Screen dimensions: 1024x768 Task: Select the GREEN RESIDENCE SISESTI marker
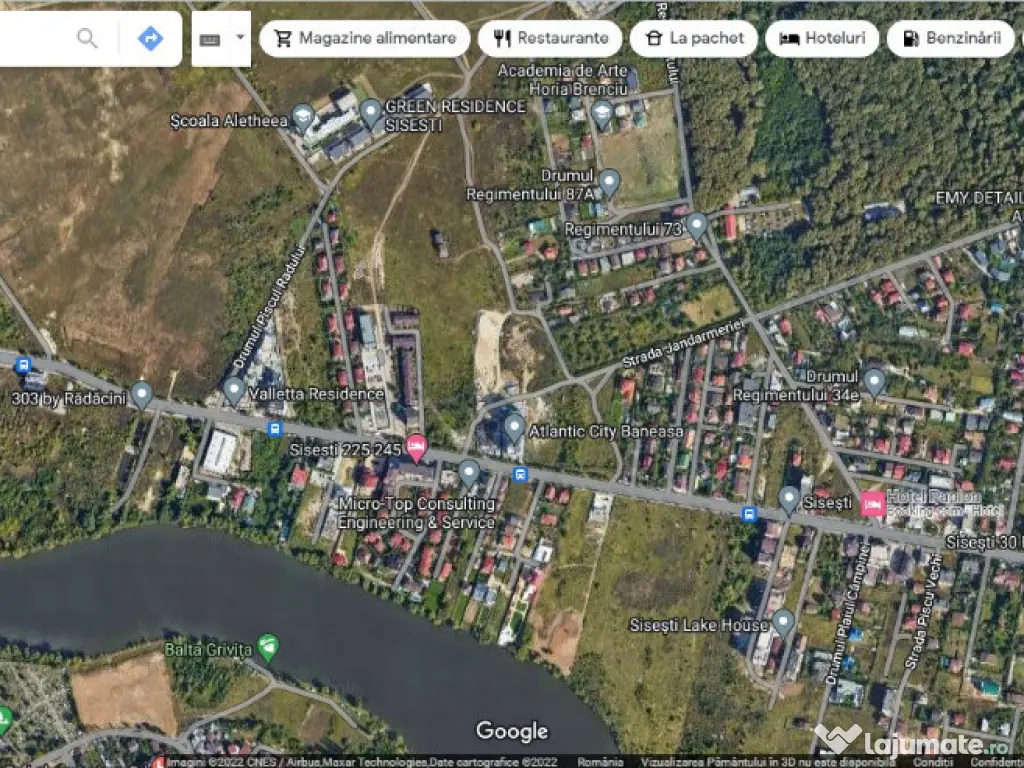click(x=371, y=111)
